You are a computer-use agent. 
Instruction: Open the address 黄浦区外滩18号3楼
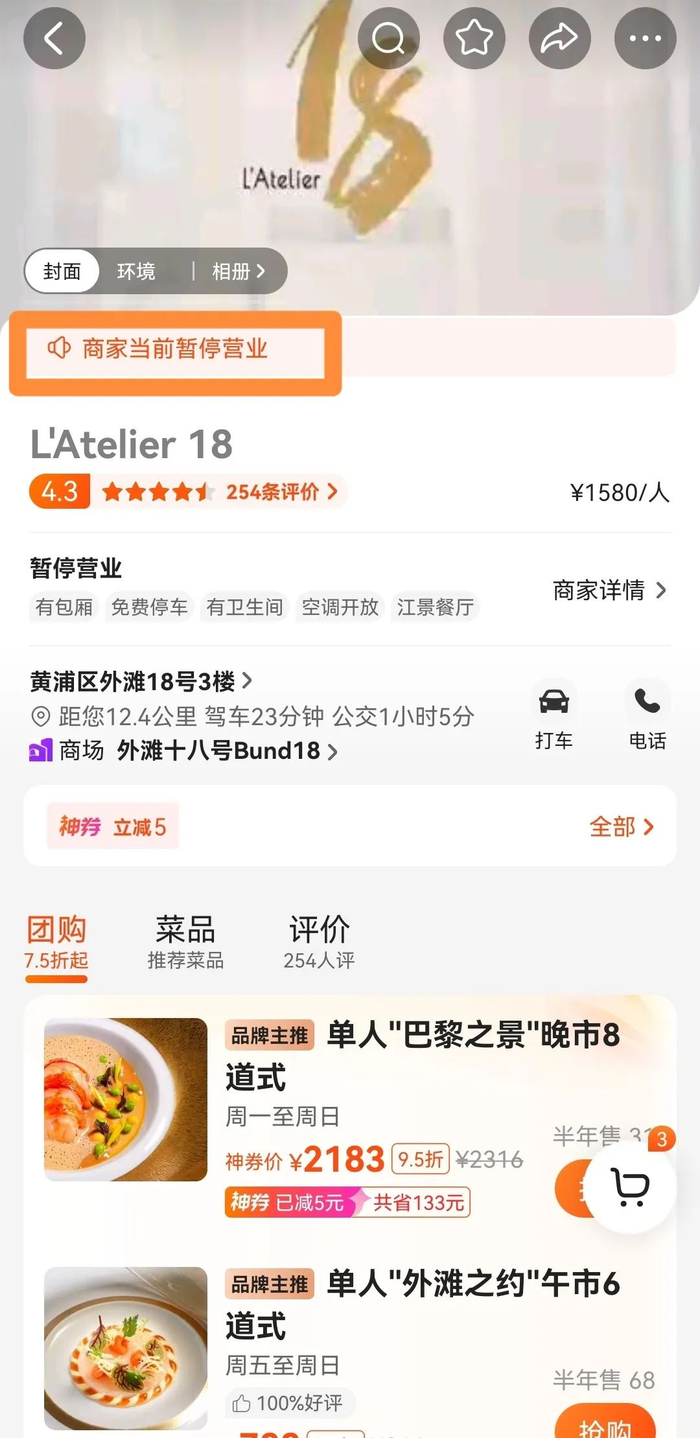(x=141, y=682)
